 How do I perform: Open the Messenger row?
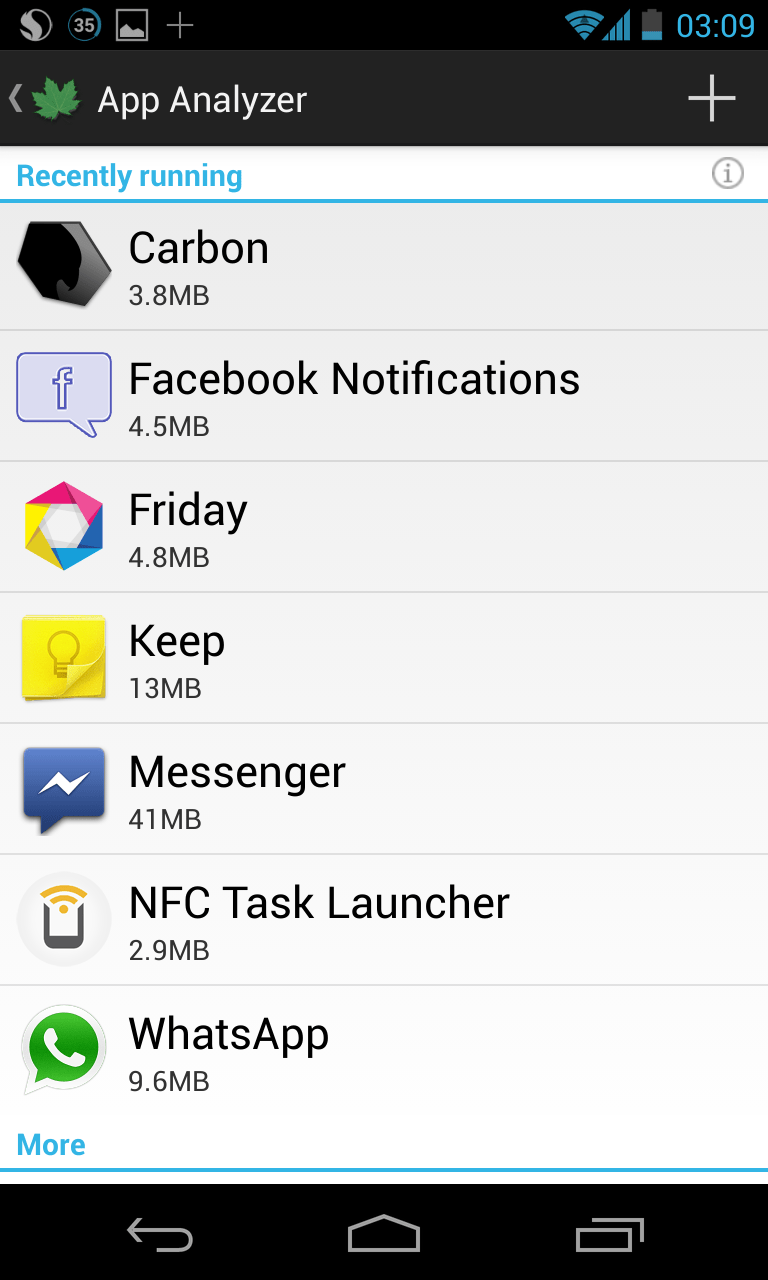(x=384, y=789)
